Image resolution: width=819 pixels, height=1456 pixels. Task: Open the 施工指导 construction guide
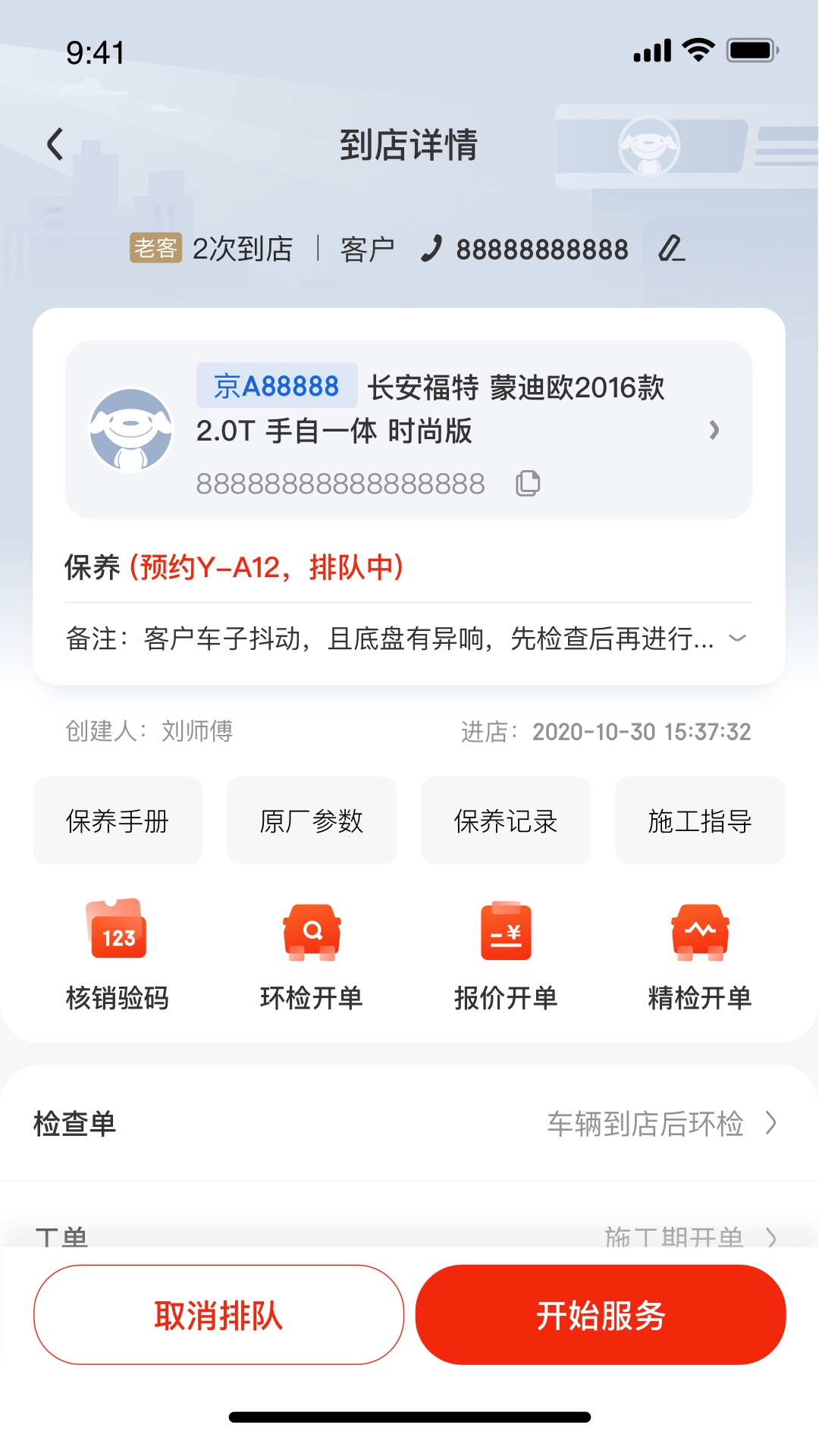(699, 820)
